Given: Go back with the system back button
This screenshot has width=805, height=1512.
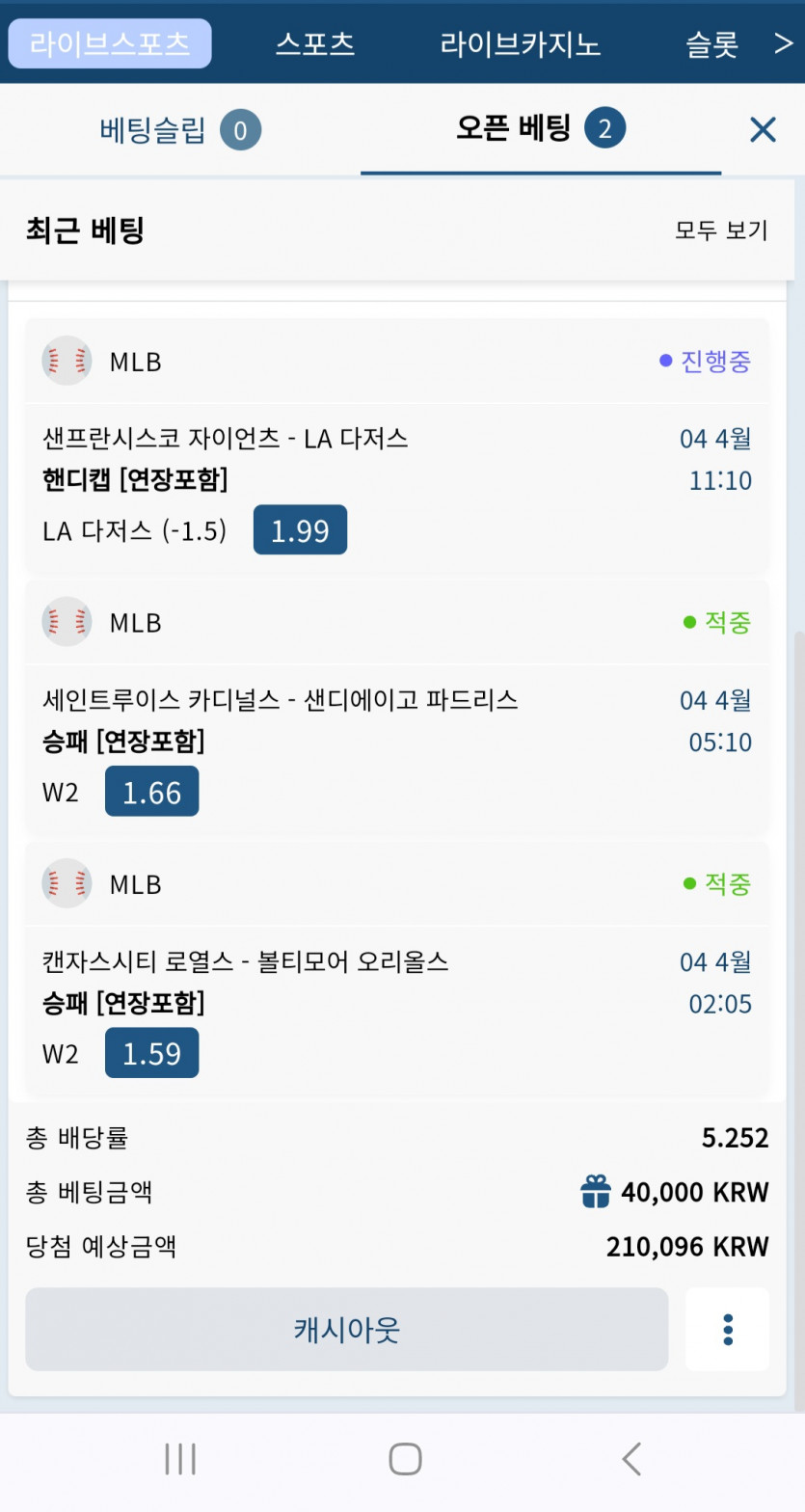Looking at the screenshot, I should point(631,1459).
